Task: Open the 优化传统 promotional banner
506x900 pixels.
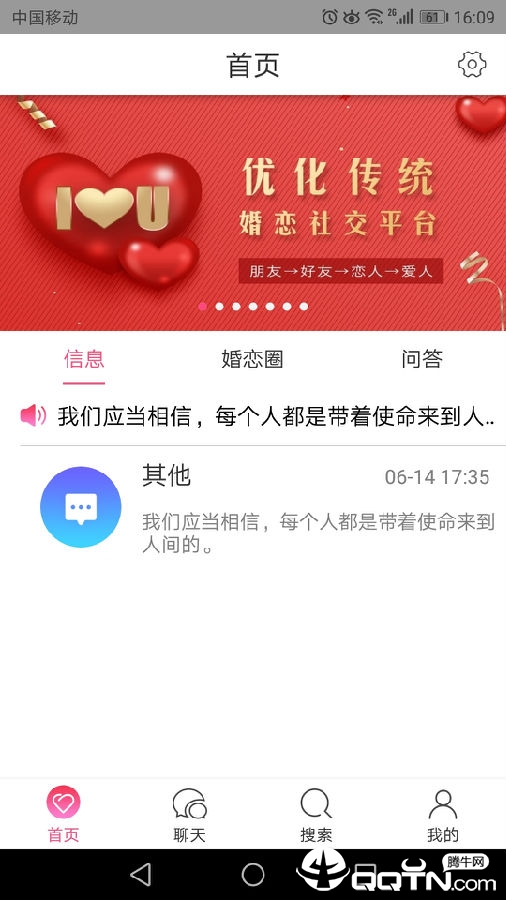Action: tap(253, 212)
